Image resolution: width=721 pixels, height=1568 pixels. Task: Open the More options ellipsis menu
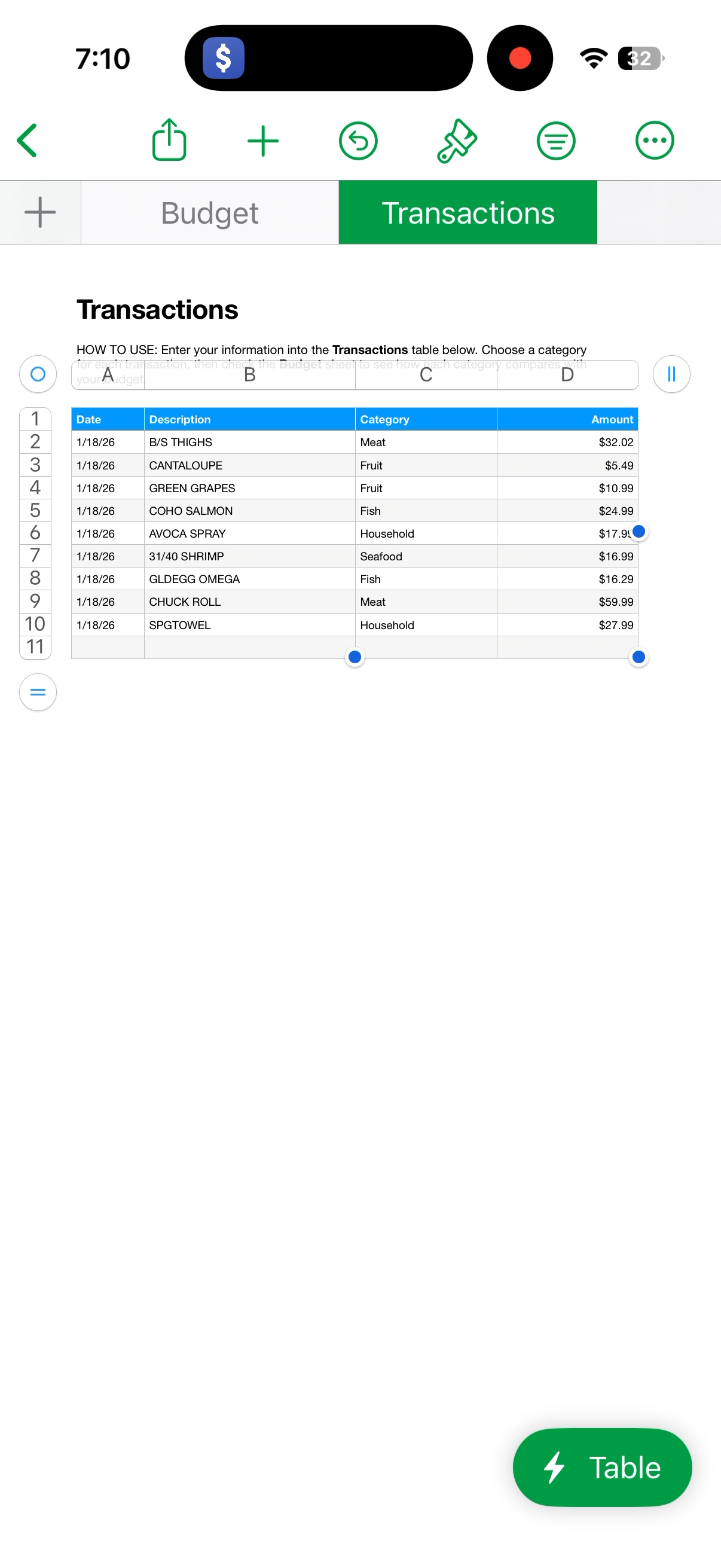coord(654,139)
